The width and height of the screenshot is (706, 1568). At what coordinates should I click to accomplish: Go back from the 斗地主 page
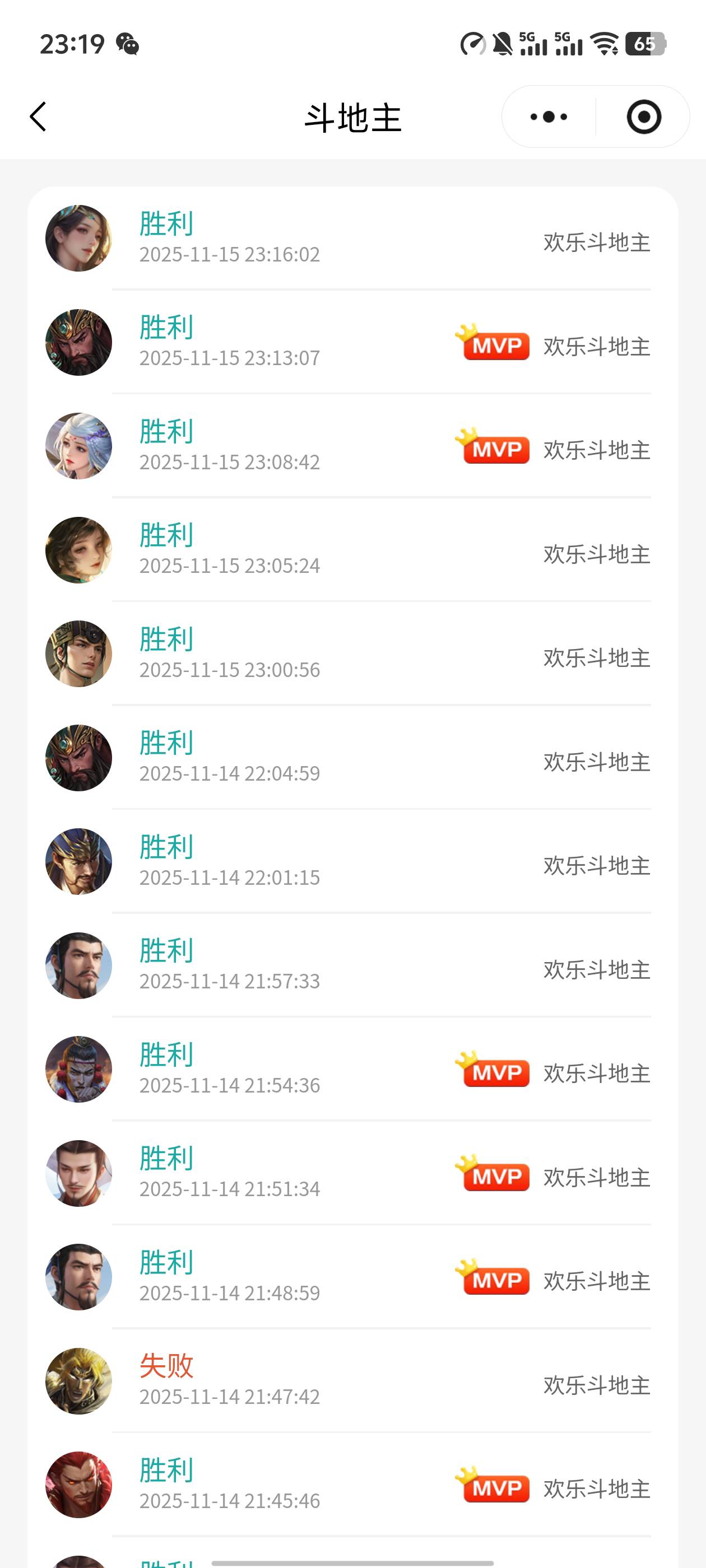point(38,116)
